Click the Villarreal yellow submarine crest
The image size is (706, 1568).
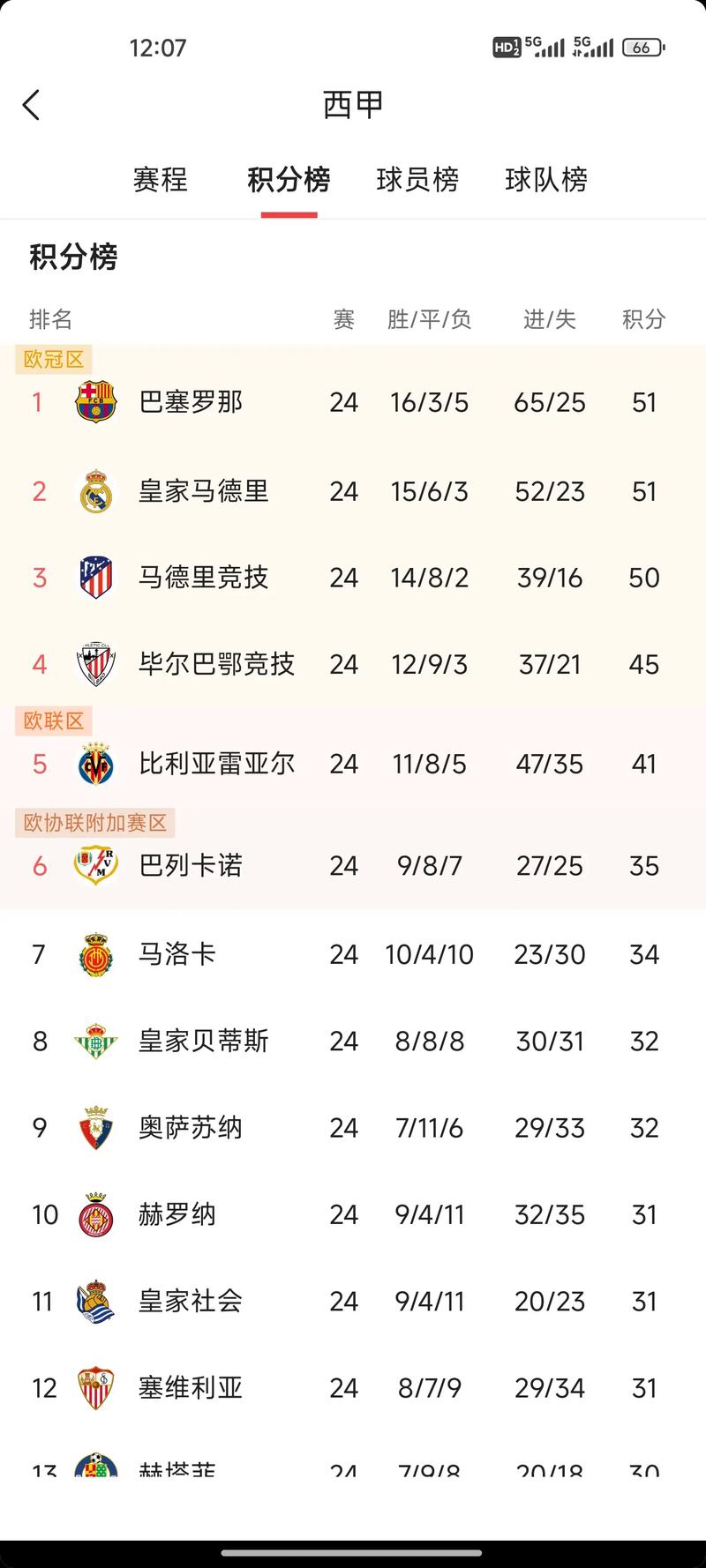95,764
